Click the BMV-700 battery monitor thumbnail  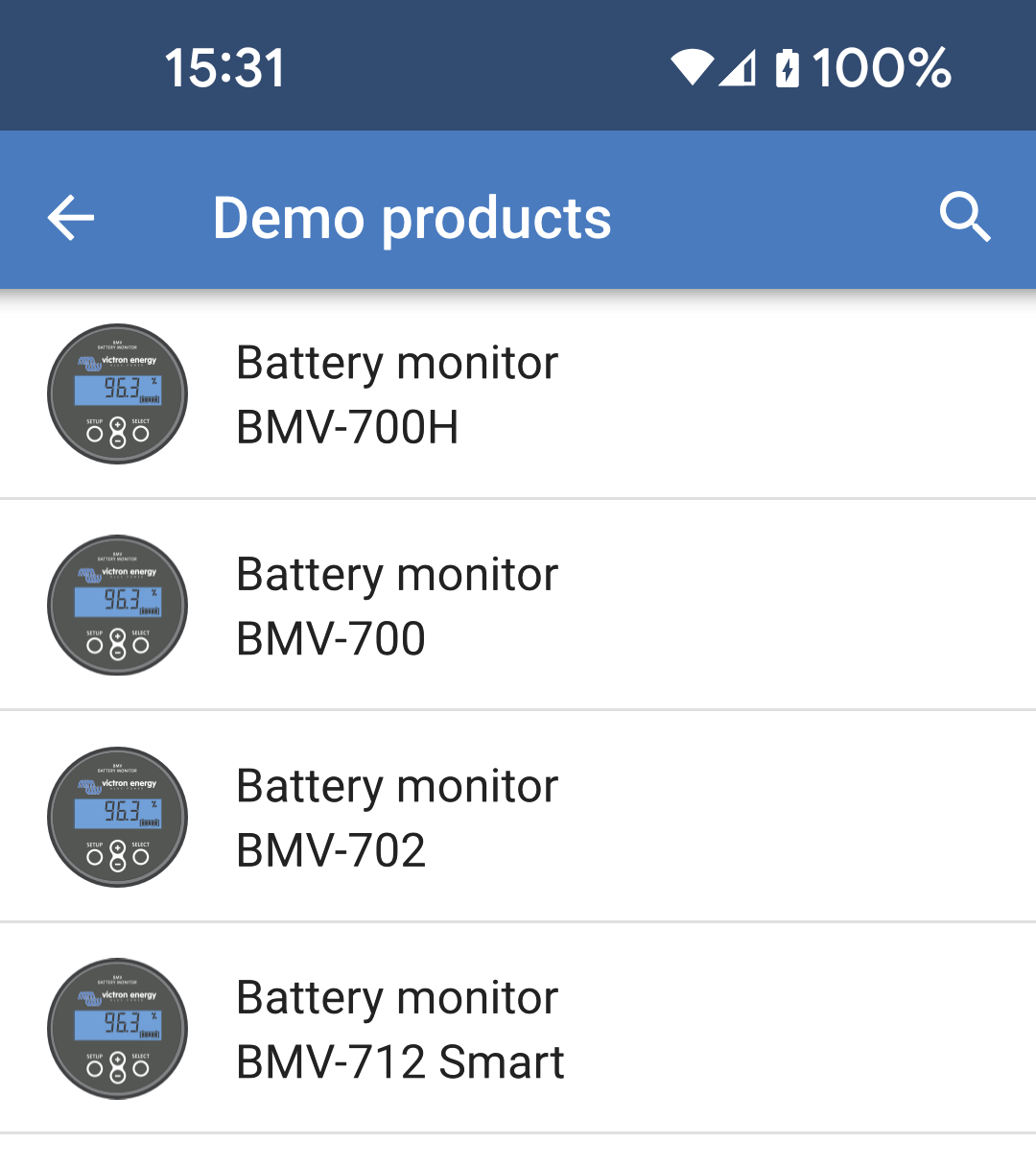point(117,605)
